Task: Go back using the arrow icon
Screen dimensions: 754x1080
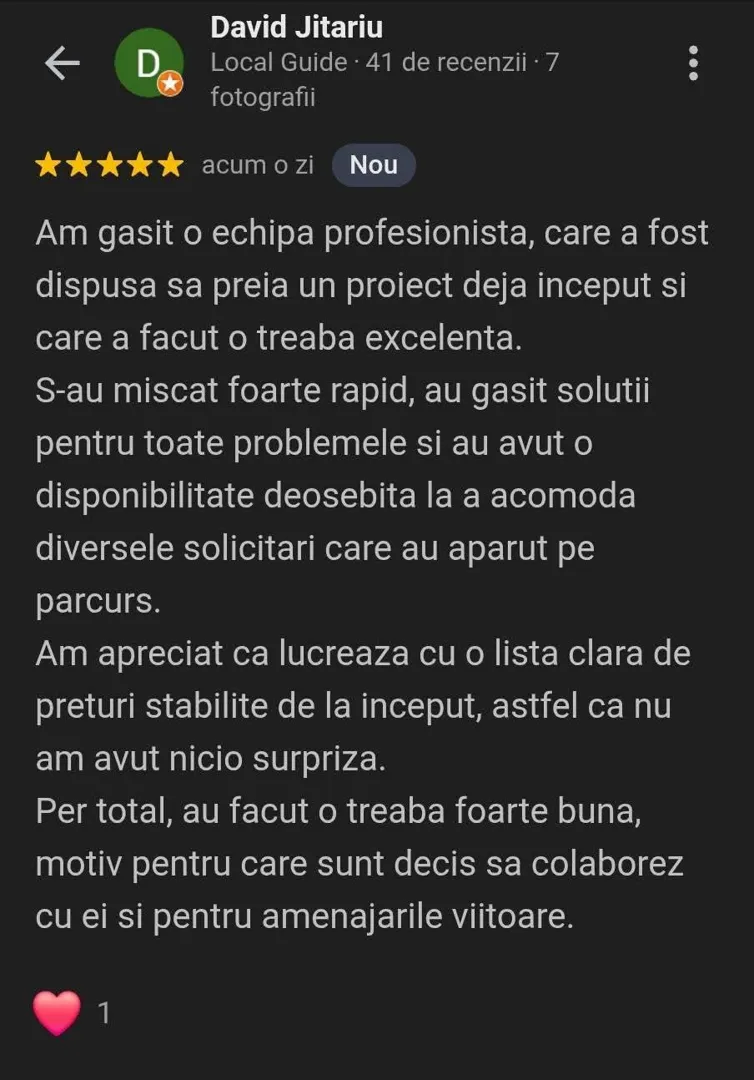Action: [62, 63]
